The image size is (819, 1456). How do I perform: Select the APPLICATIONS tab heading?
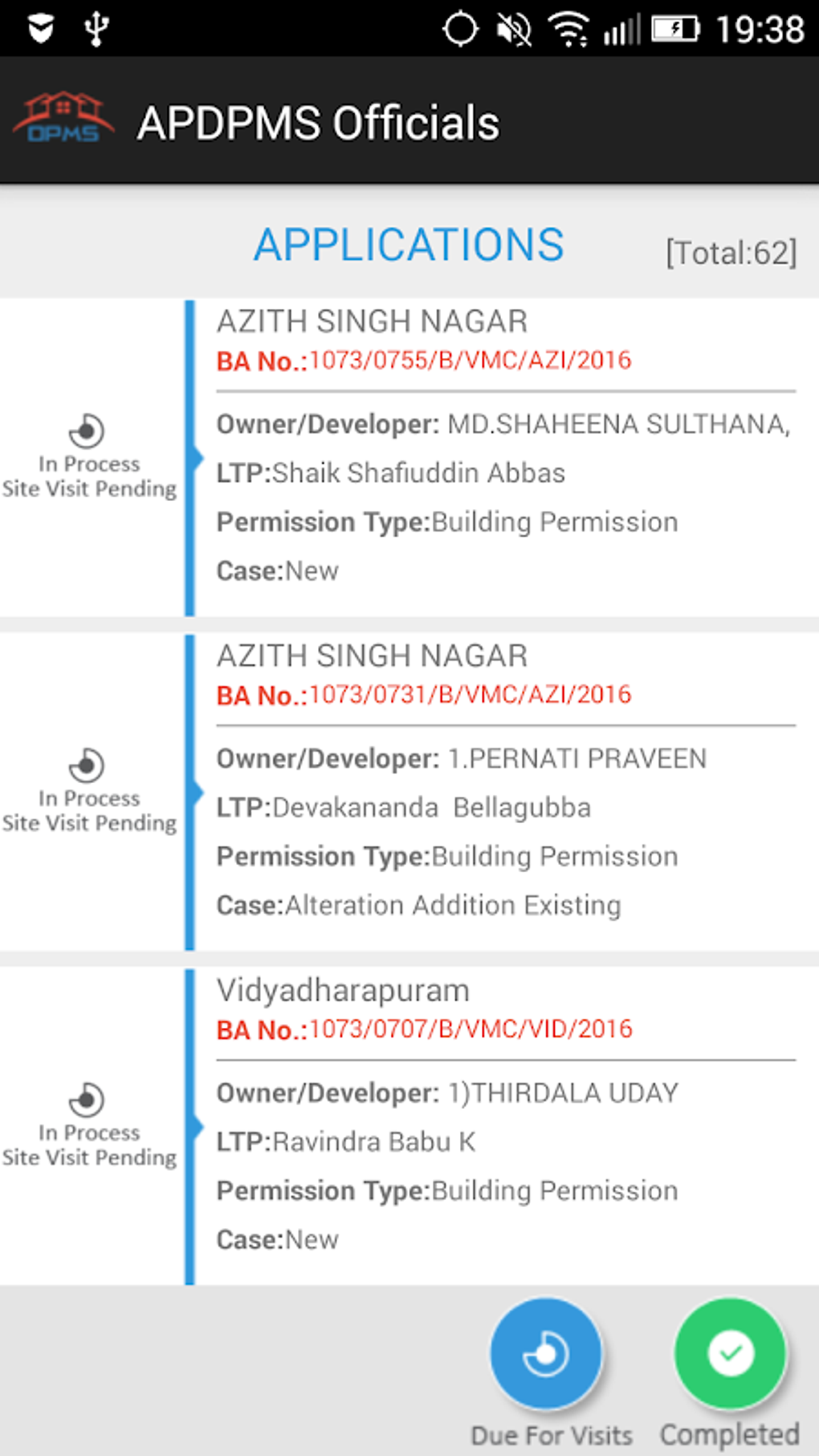[408, 243]
